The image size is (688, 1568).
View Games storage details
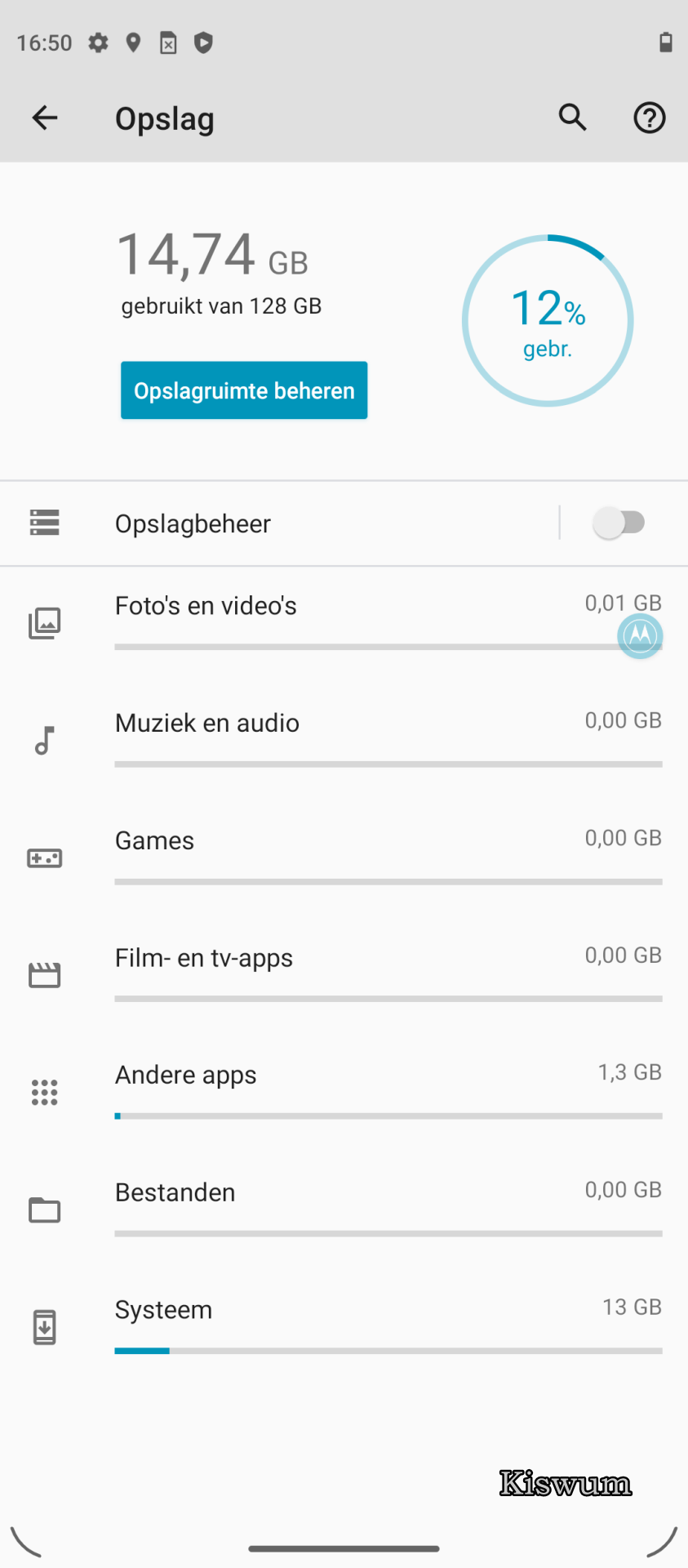344,859
